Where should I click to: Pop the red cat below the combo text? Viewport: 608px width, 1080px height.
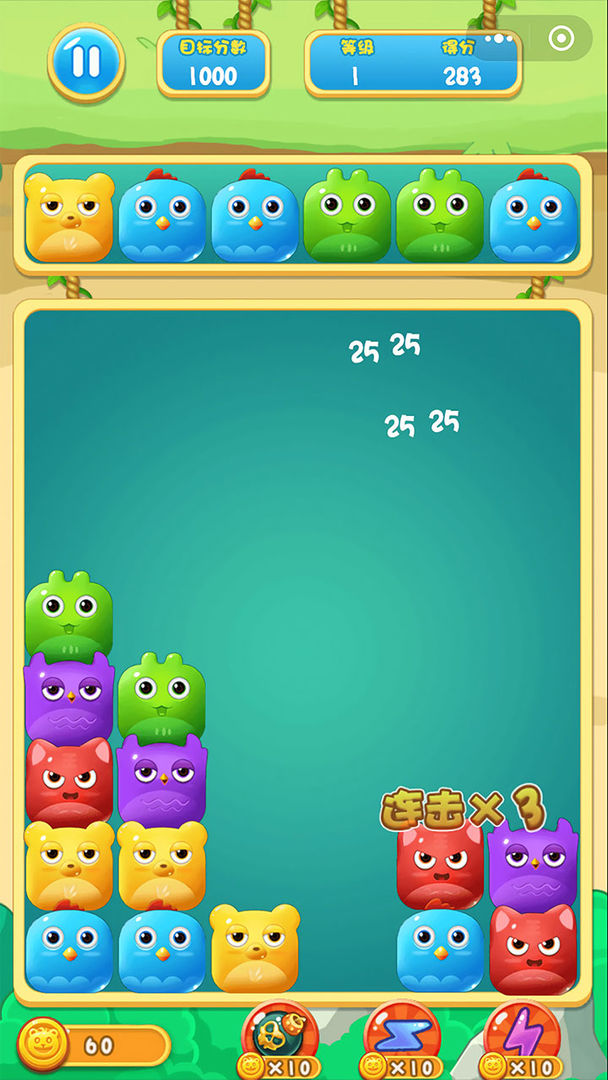(x=440, y=864)
